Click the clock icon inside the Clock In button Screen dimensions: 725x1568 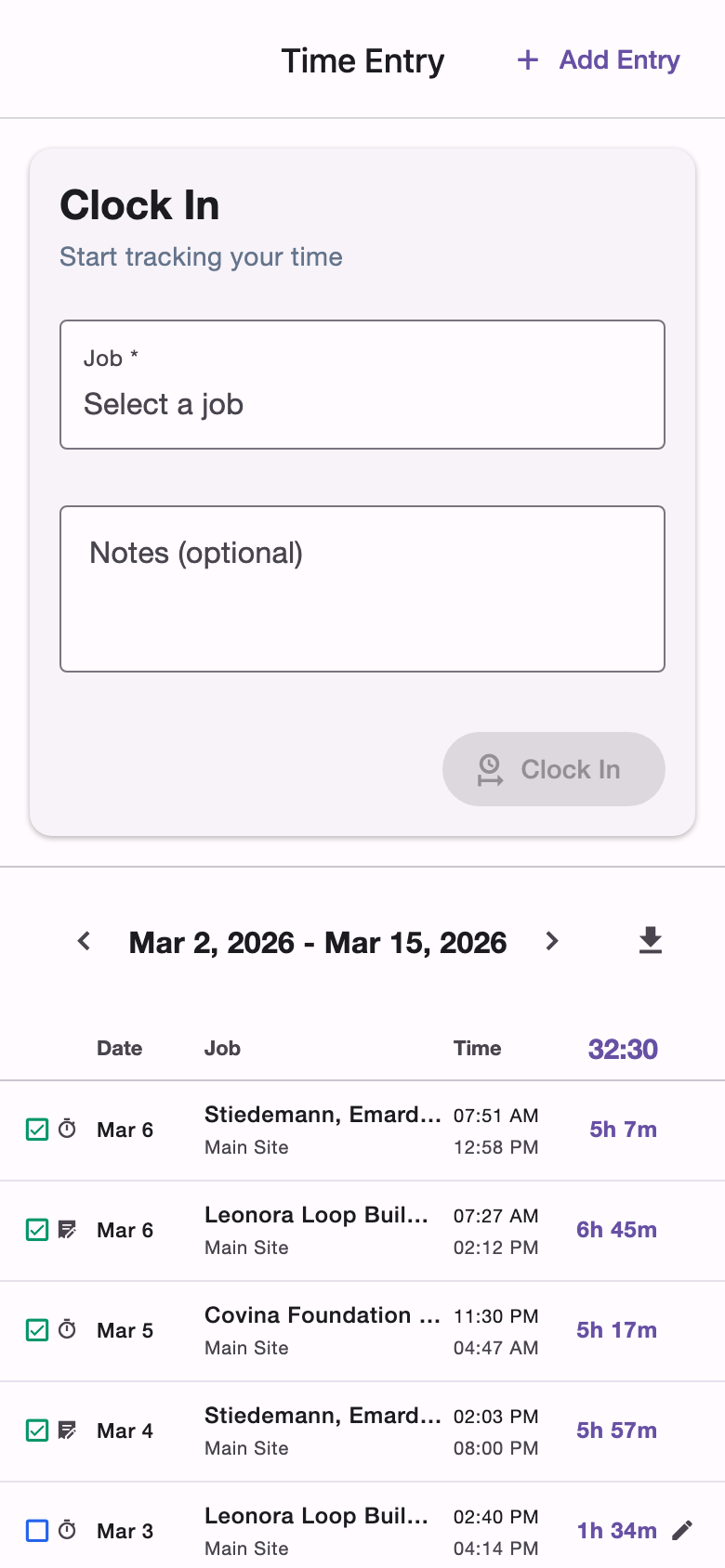pyautogui.click(x=492, y=768)
